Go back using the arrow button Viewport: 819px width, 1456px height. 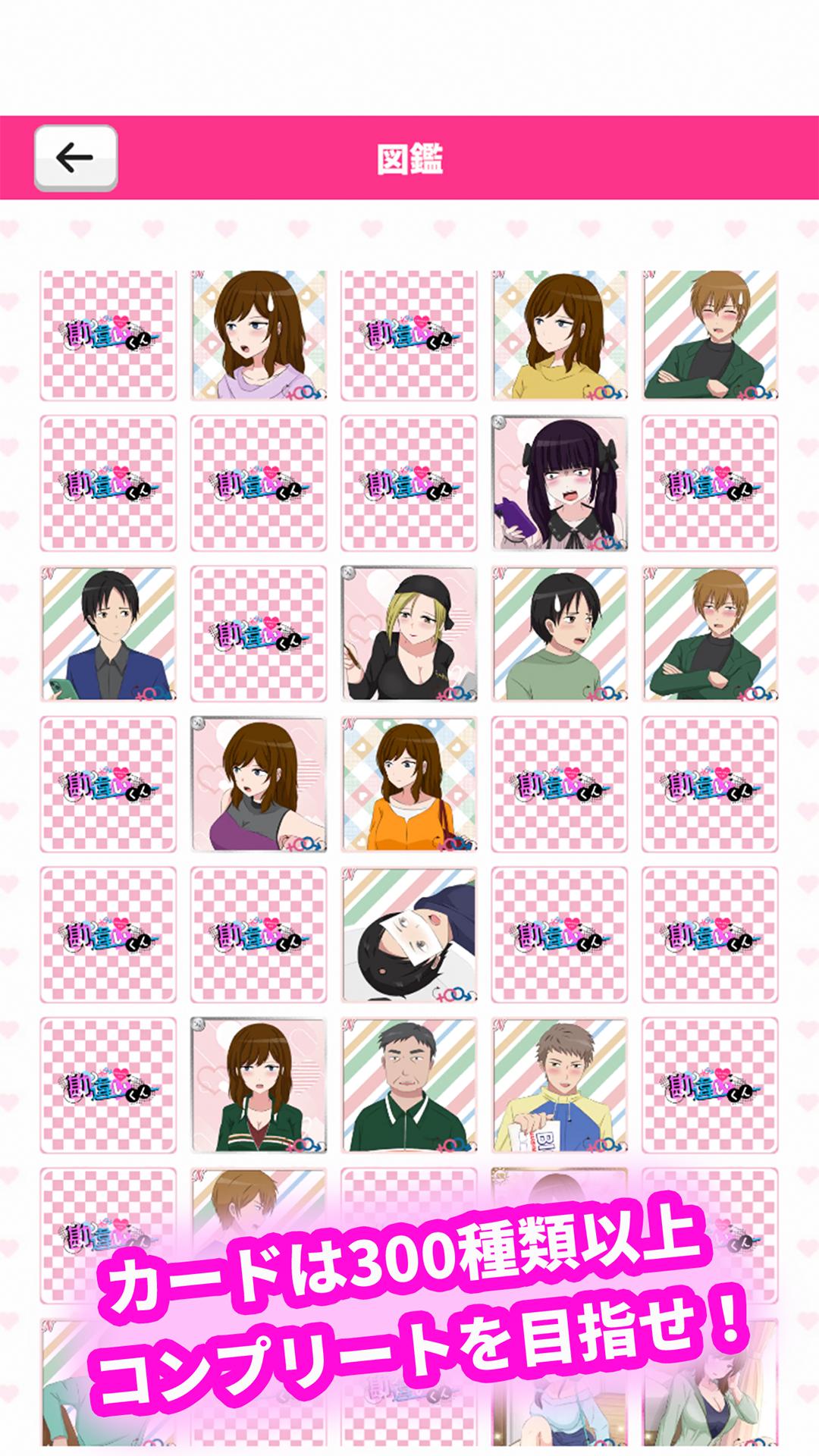tap(76, 158)
